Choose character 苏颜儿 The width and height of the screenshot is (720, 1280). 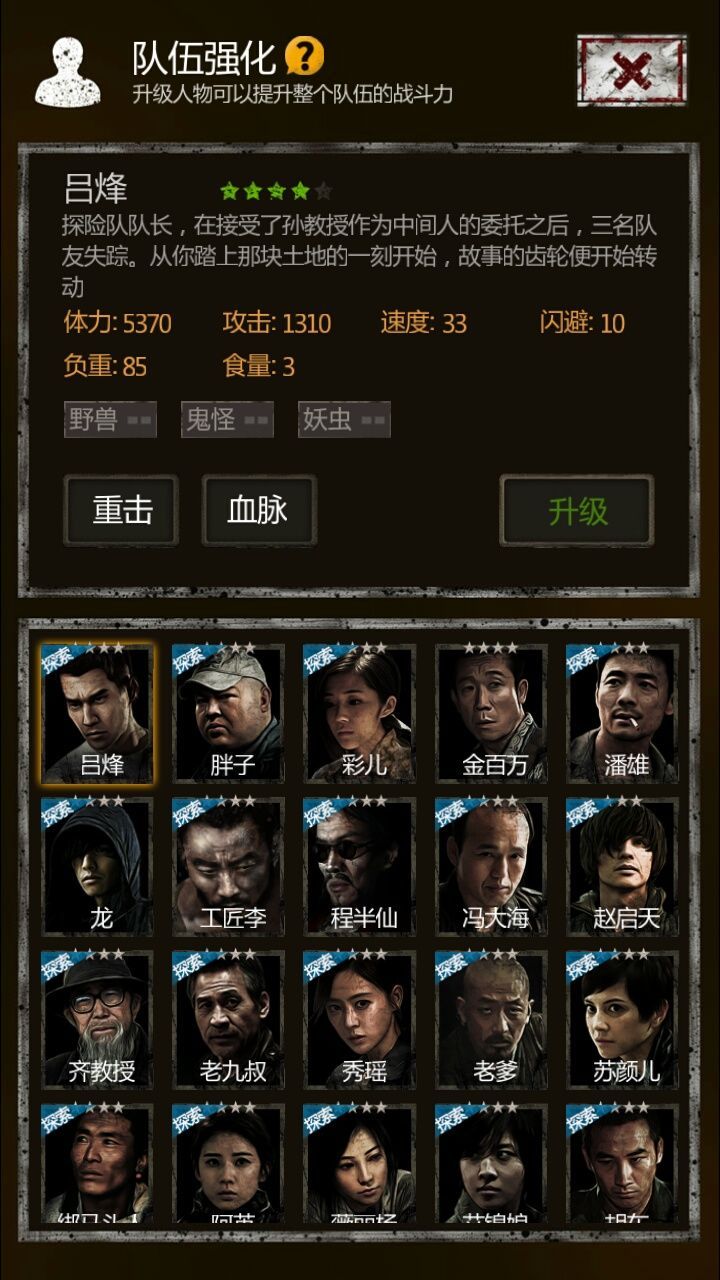(623, 1020)
